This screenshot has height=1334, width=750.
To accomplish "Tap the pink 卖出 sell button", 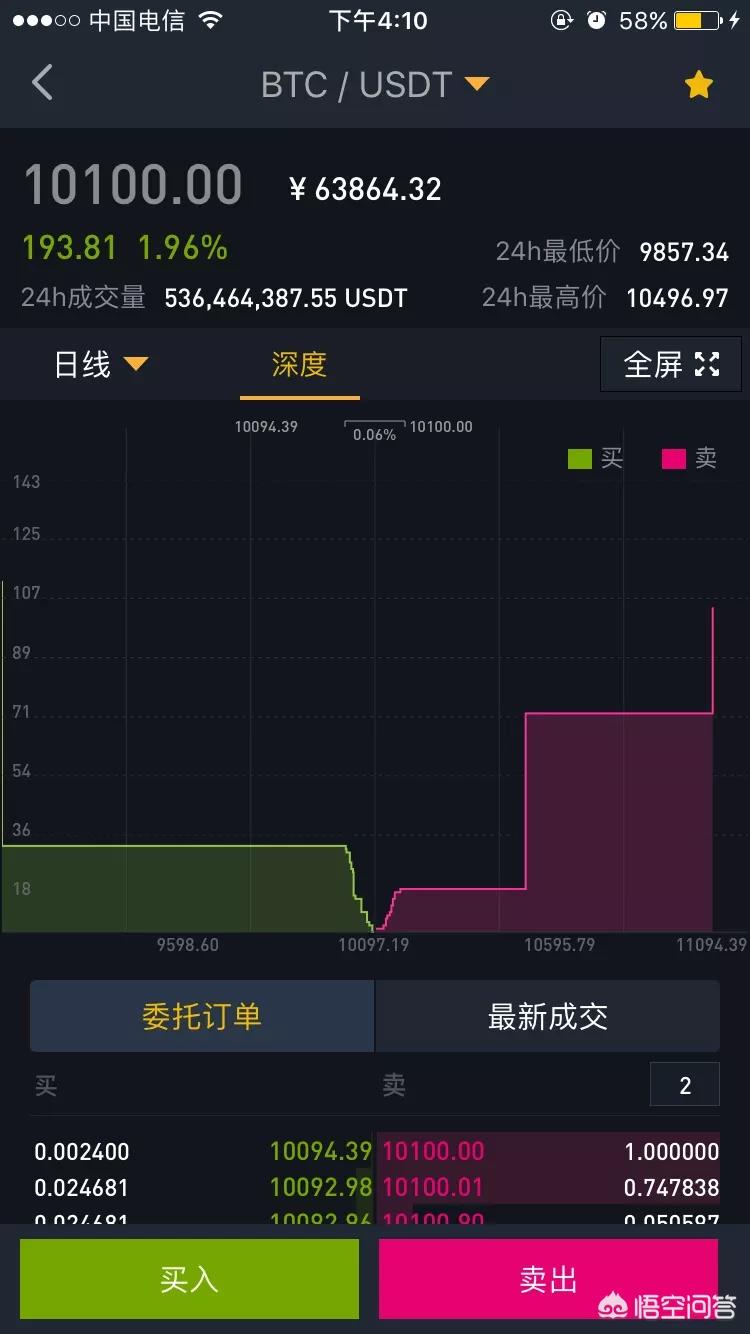I will pyautogui.click(x=548, y=1279).
